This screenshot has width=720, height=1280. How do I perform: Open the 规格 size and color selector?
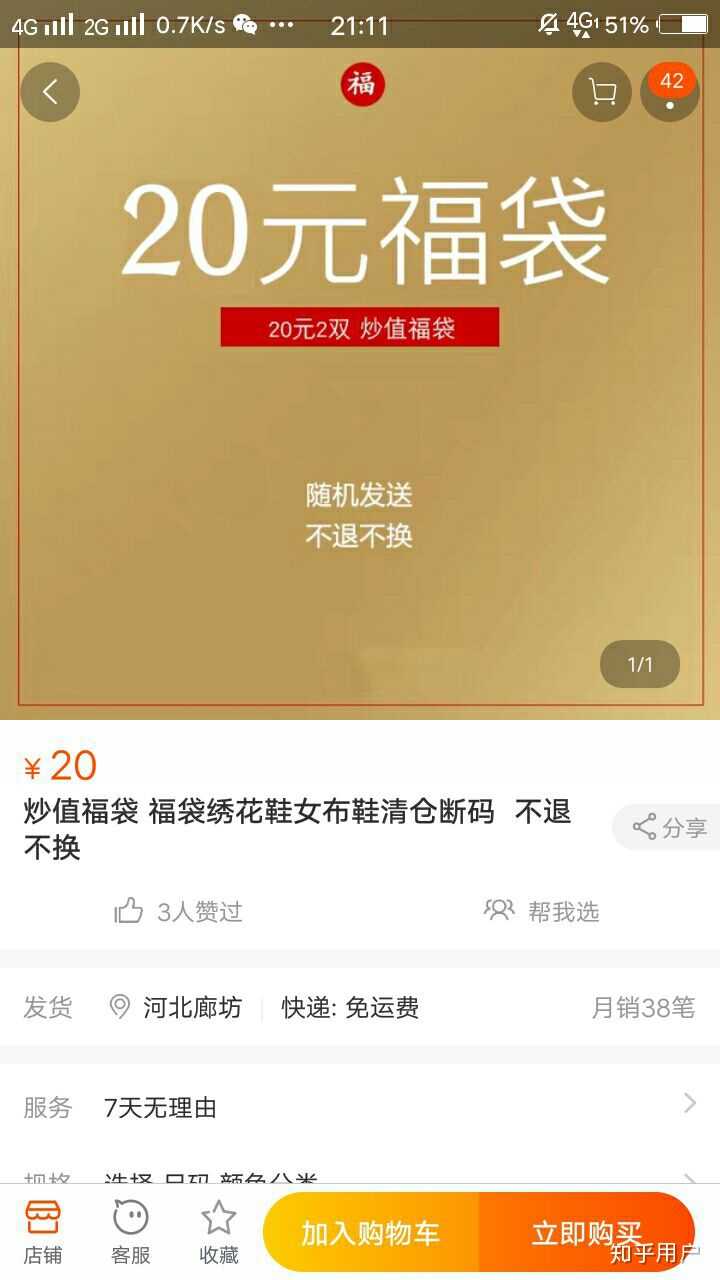point(360,1176)
